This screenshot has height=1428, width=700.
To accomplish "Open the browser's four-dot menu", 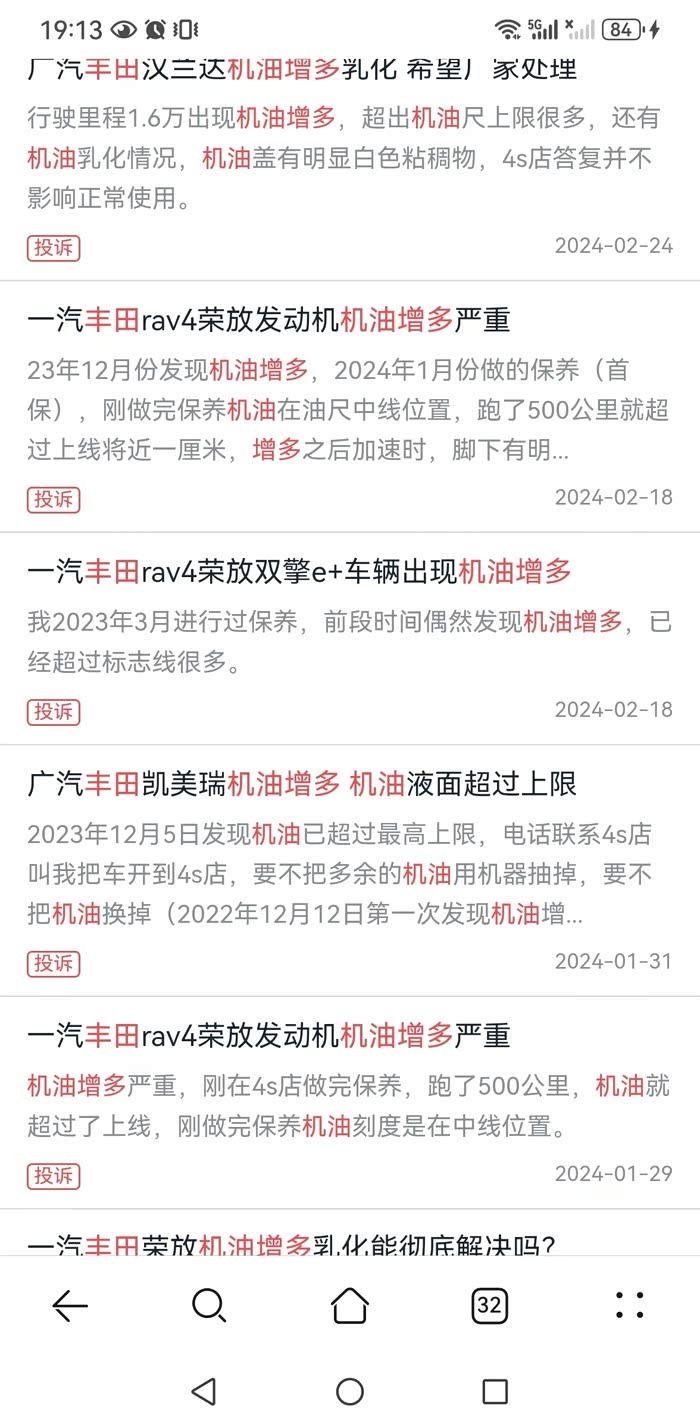I will (x=630, y=1305).
